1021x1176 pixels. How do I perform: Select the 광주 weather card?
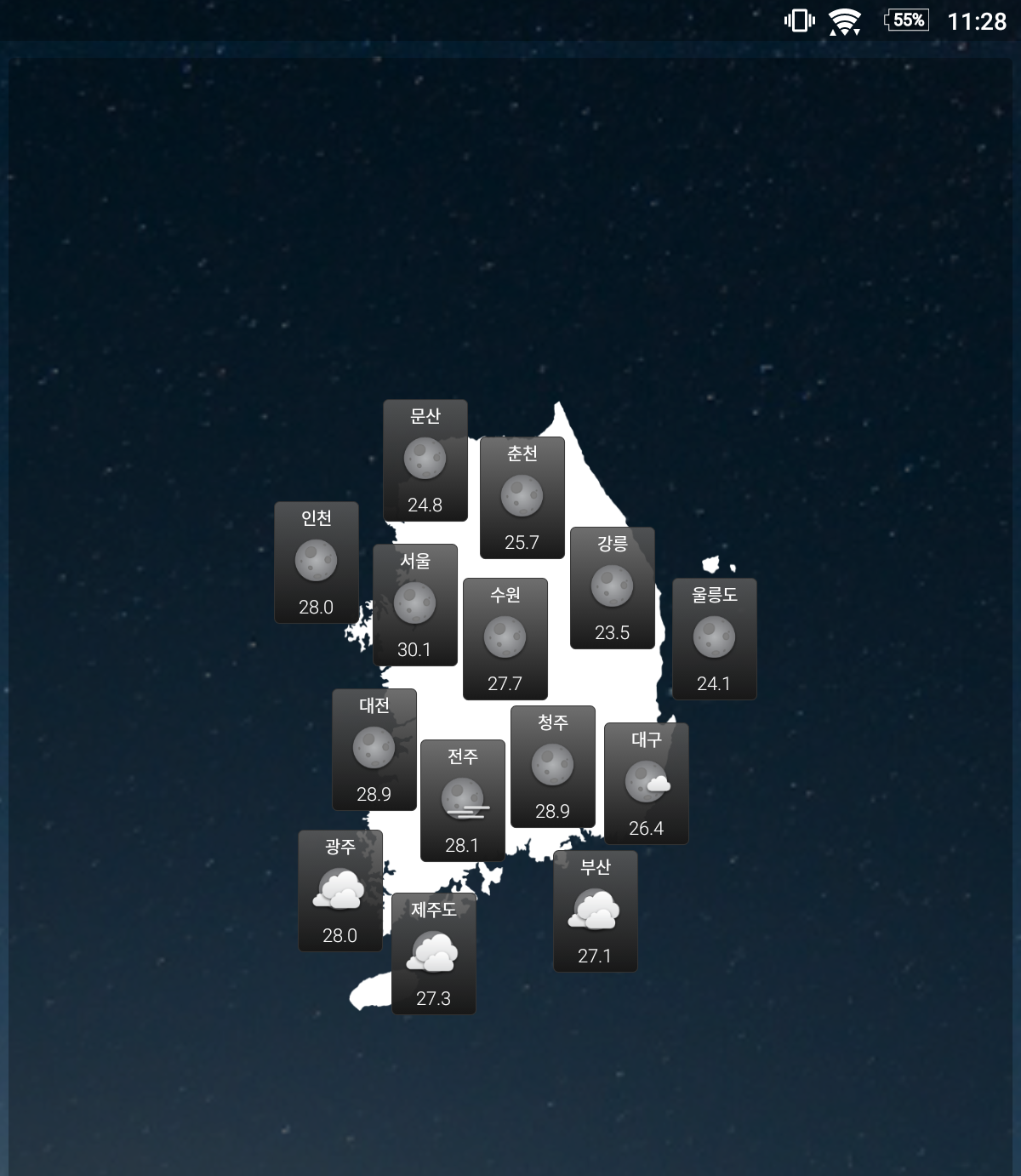(x=339, y=891)
